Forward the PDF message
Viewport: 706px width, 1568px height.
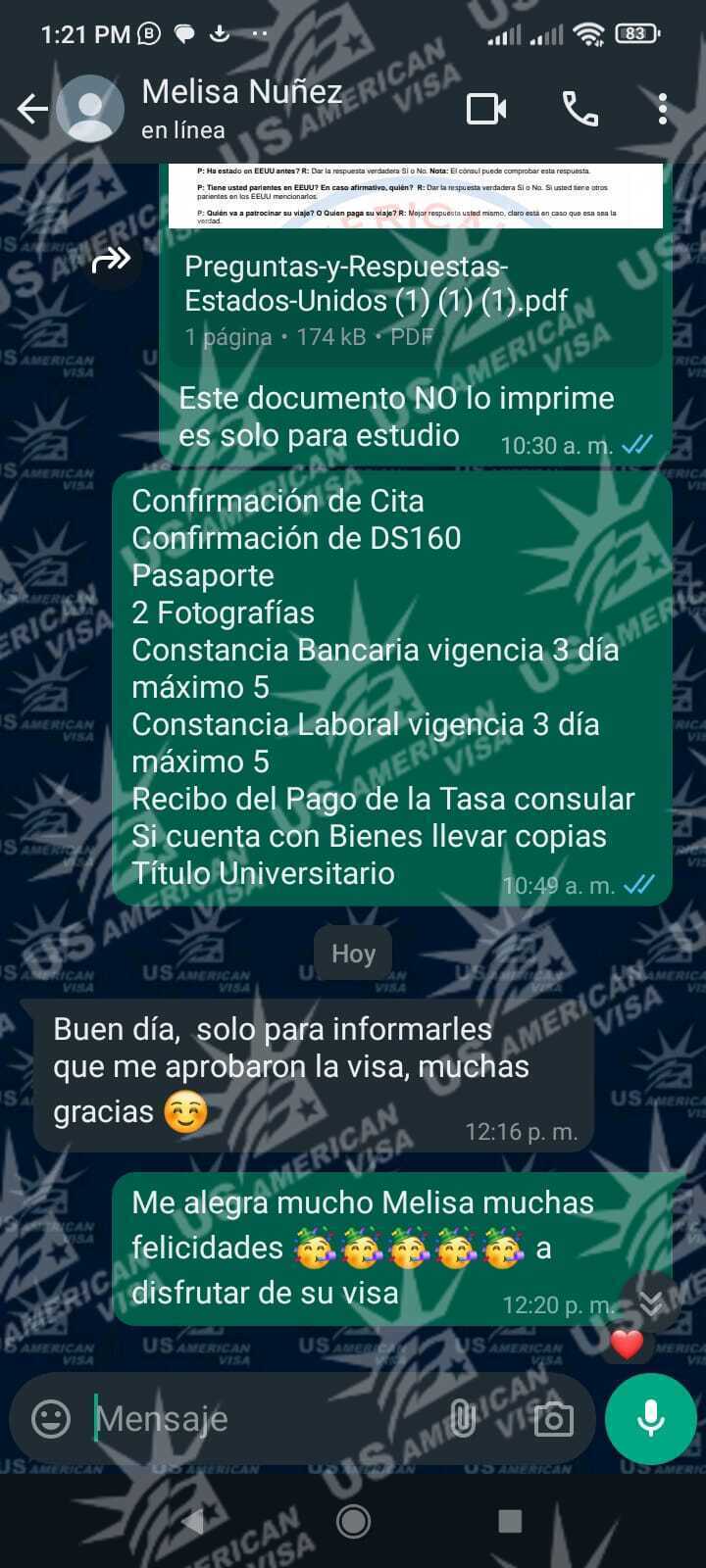111,261
